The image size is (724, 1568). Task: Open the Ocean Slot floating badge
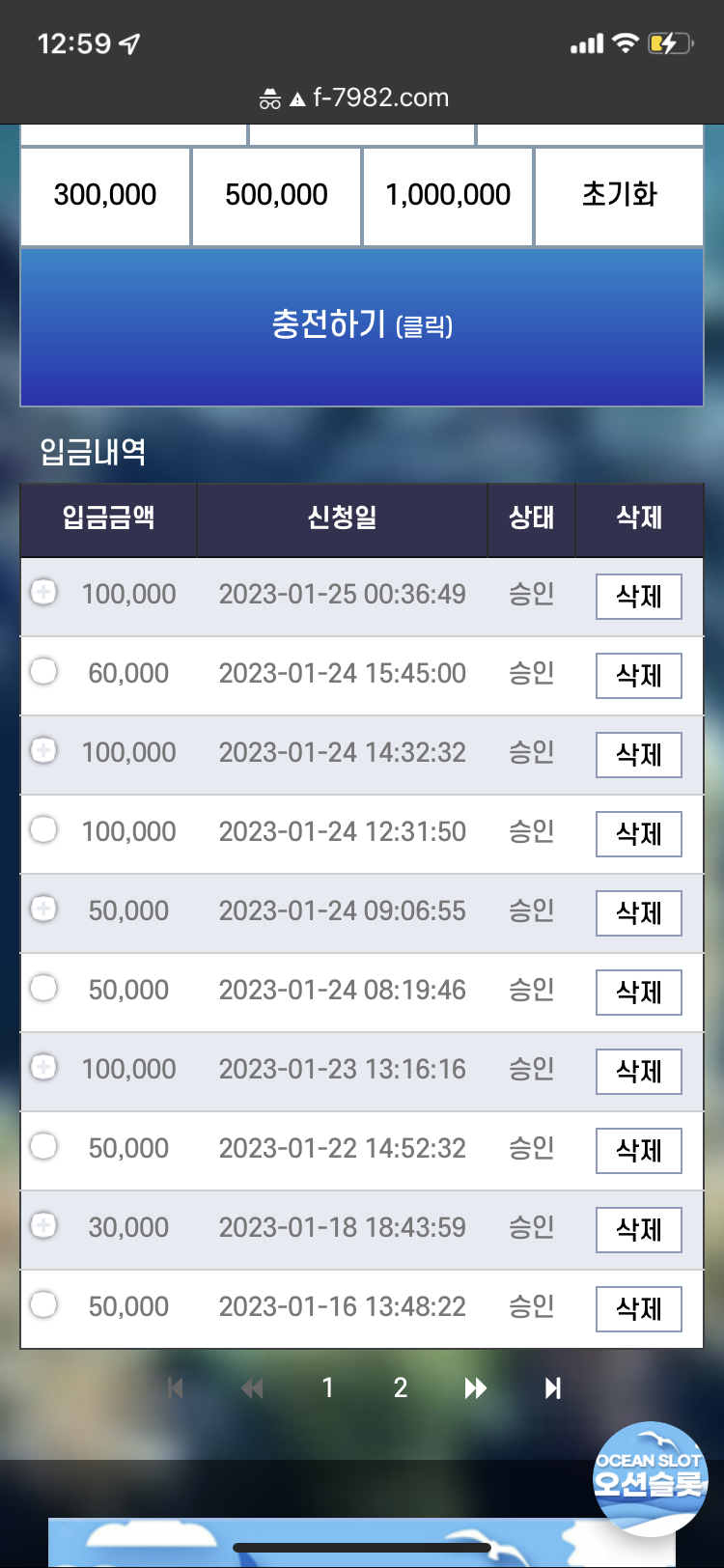(x=650, y=1477)
